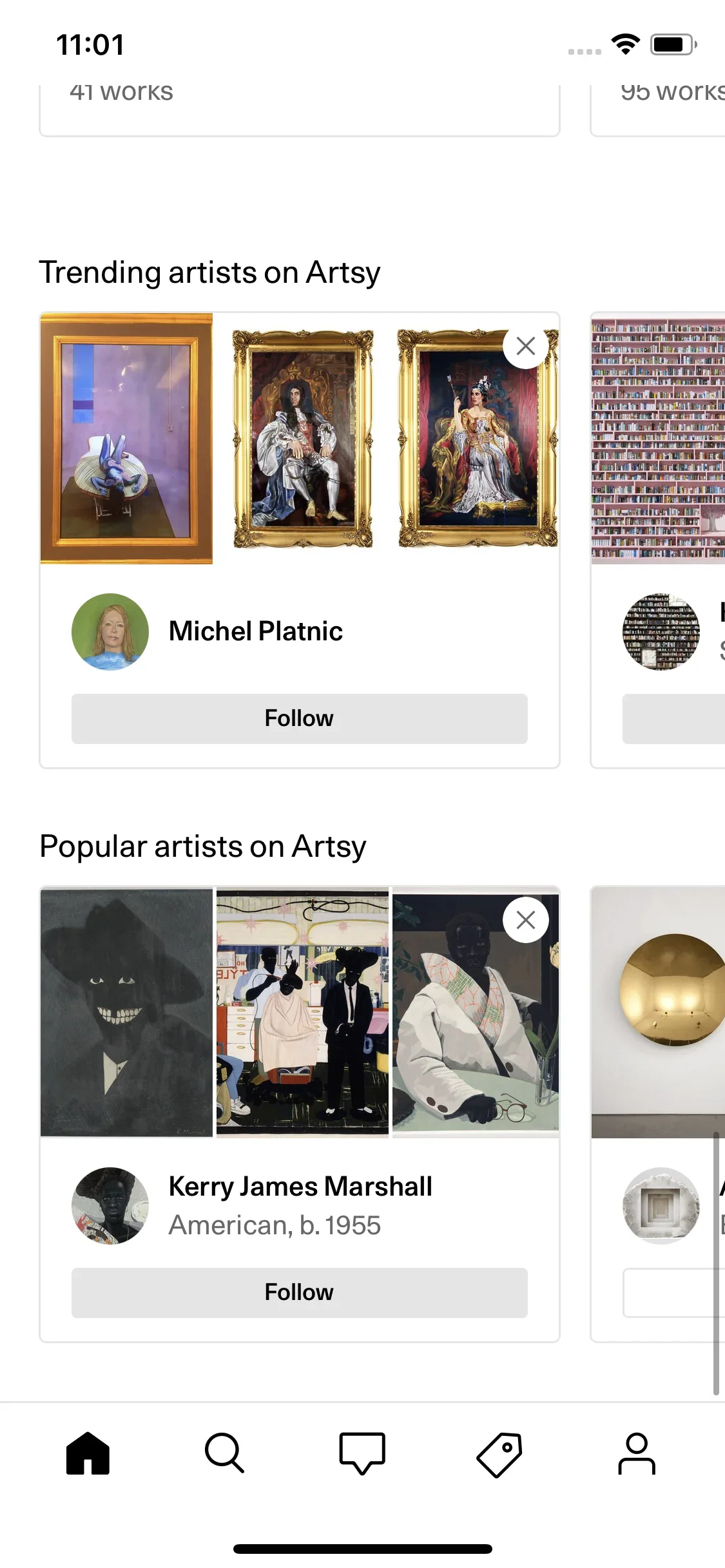Open Michel Platnic's artist name
The height and width of the screenshot is (1568, 725).
(255, 632)
